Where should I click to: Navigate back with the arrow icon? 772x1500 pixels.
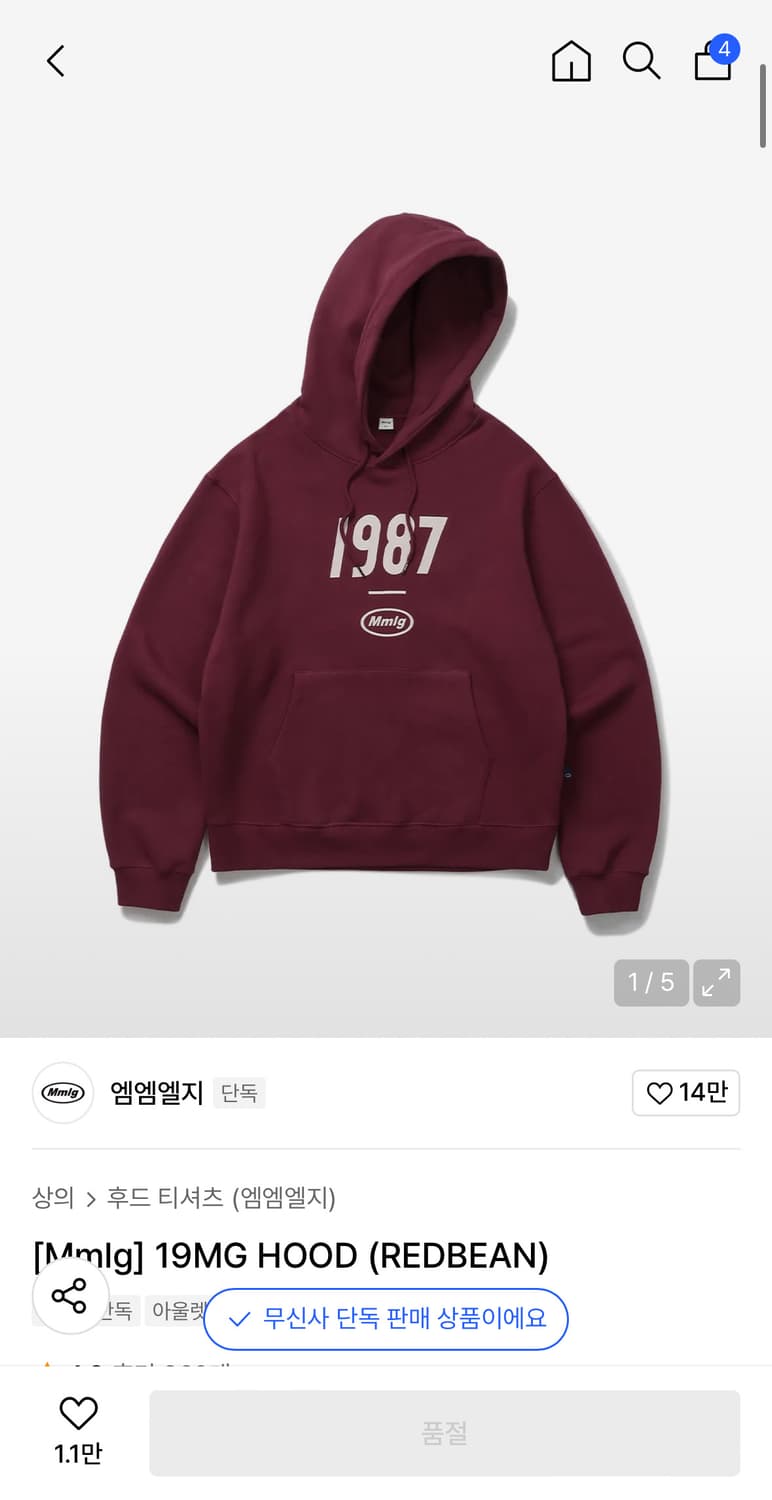[x=55, y=60]
